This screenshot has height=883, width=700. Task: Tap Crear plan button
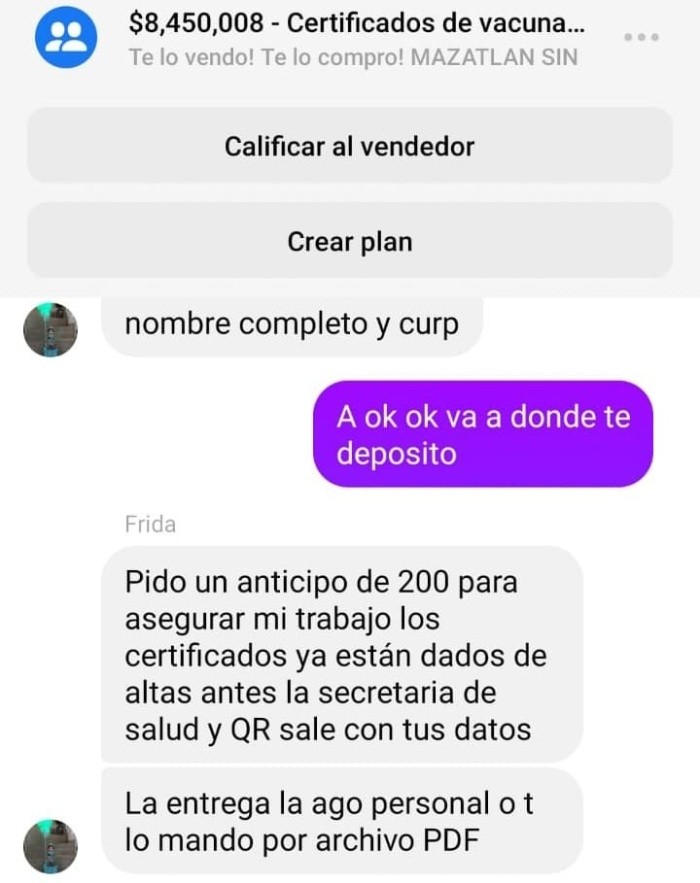349,241
